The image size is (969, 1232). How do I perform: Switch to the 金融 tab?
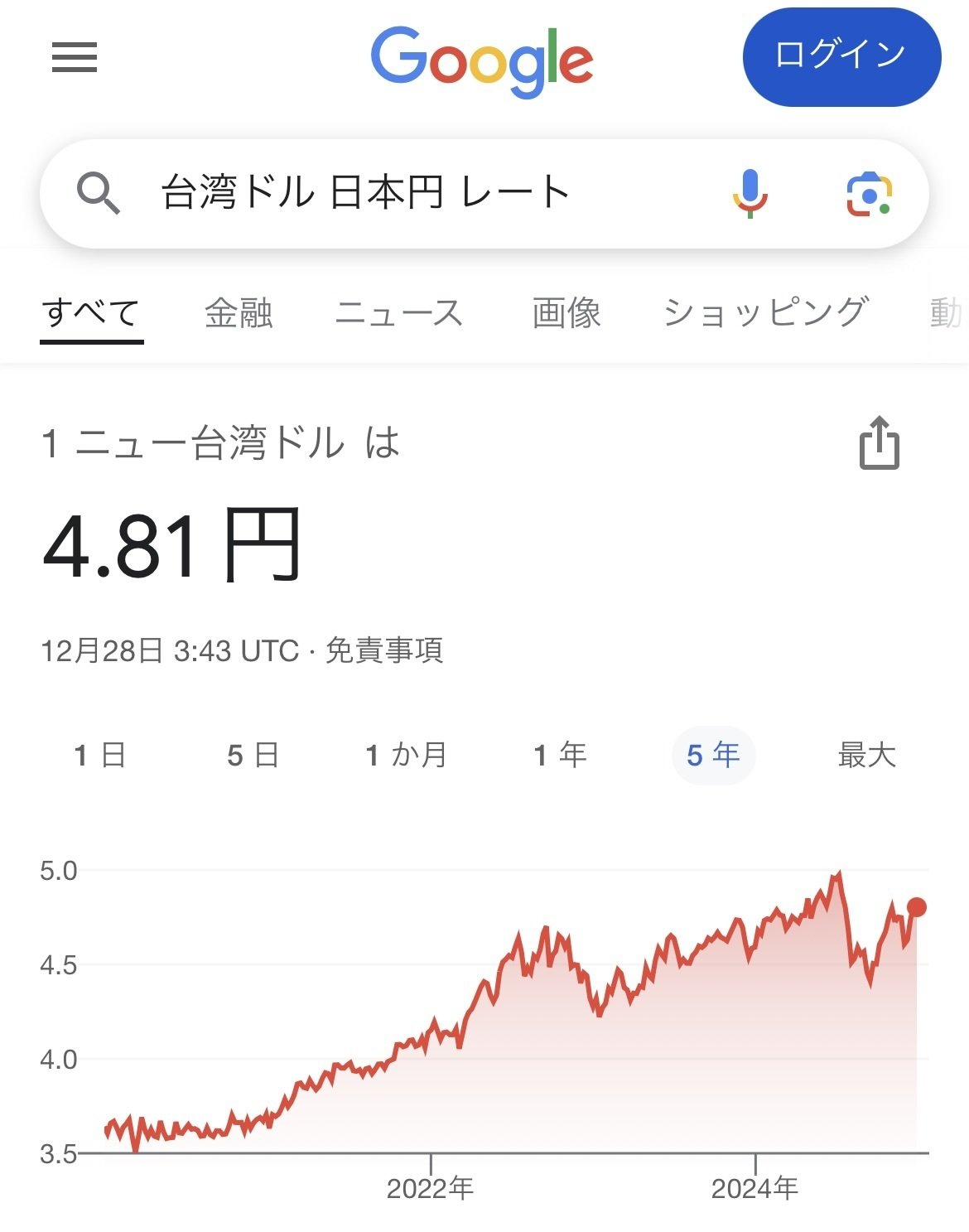click(239, 313)
